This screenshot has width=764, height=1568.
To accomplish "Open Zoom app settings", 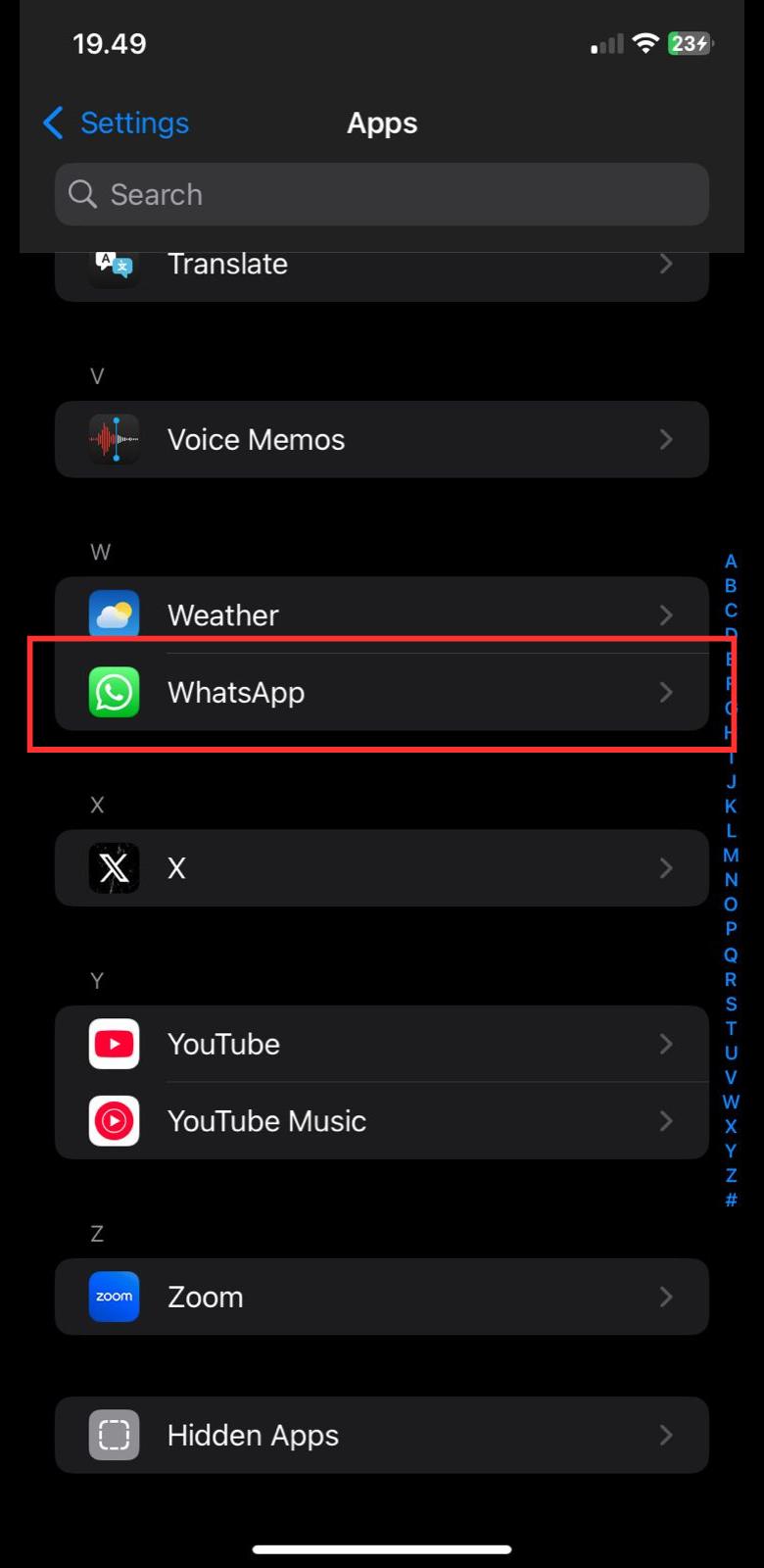I will coord(382,1297).
